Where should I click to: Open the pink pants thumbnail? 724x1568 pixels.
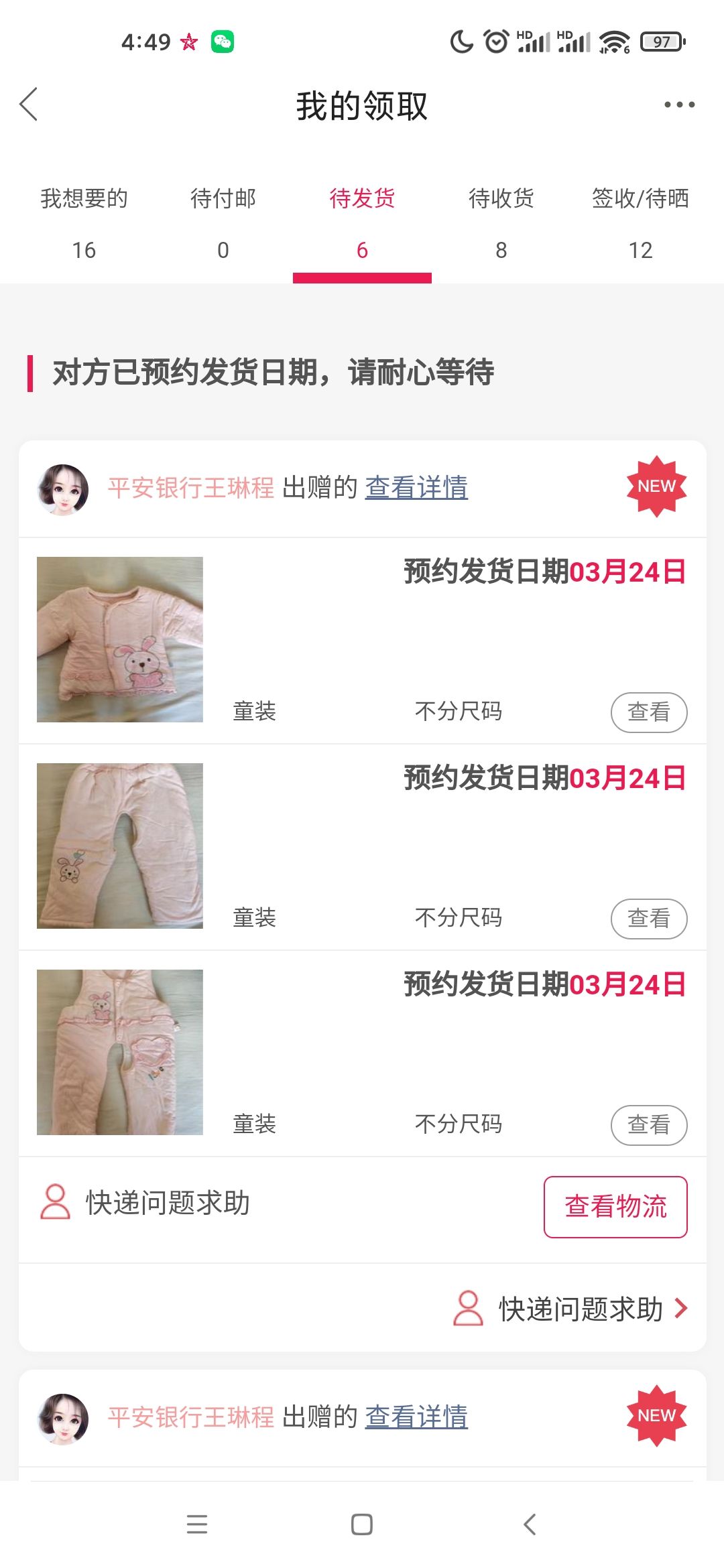[120, 846]
